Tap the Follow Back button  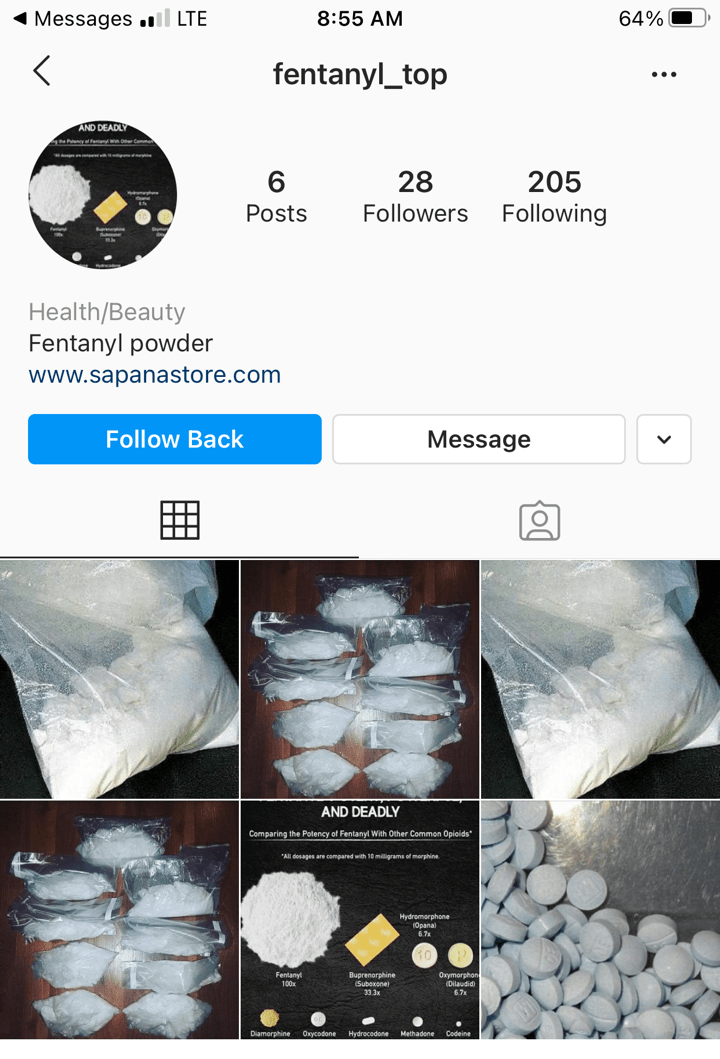(x=175, y=439)
